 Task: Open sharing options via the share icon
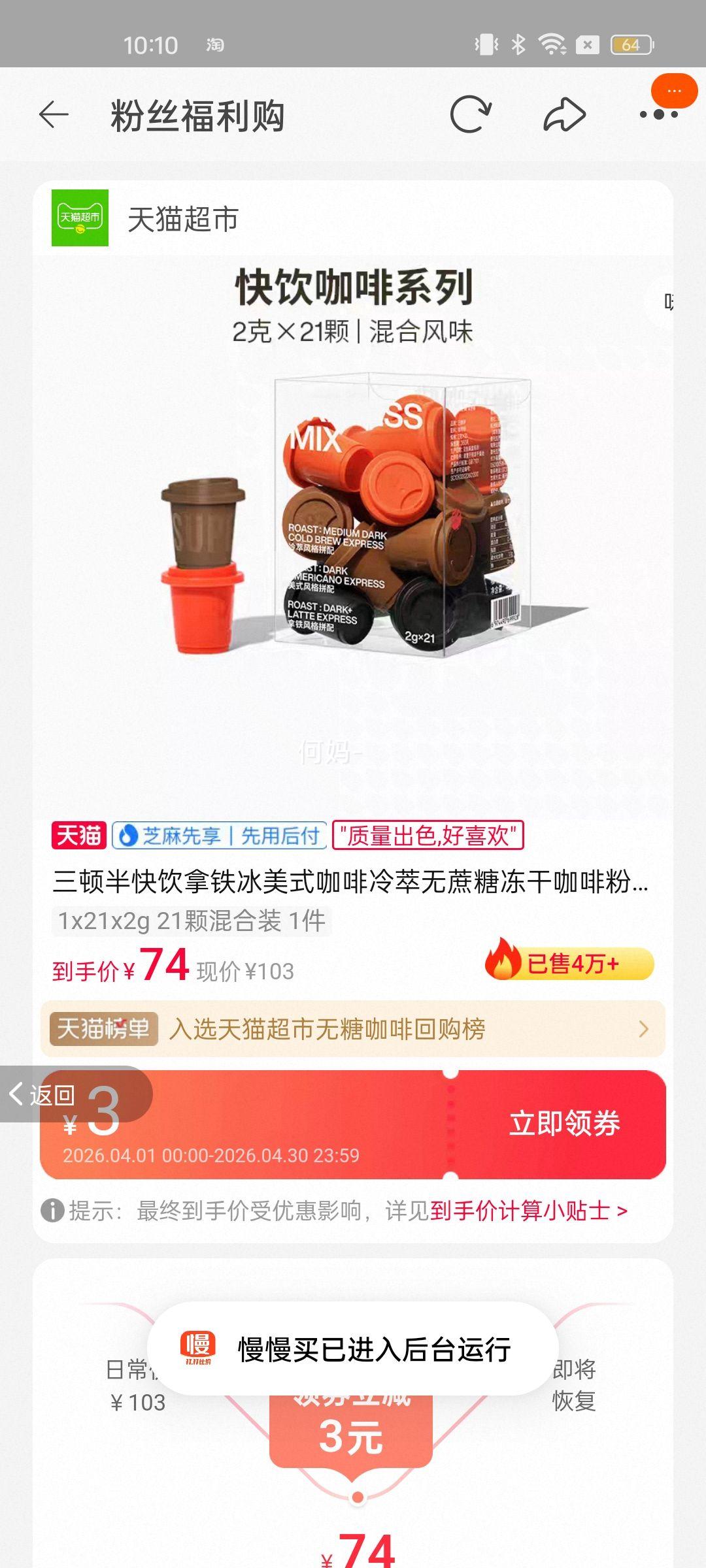pyautogui.click(x=563, y=114)
